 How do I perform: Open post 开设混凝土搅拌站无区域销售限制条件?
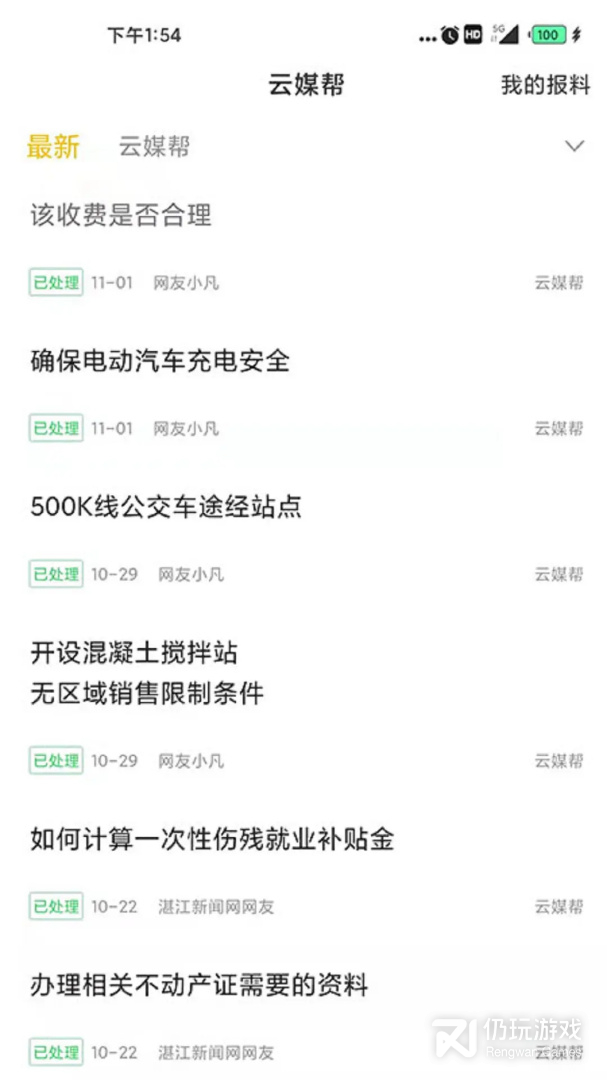click(x=147, y=673)
